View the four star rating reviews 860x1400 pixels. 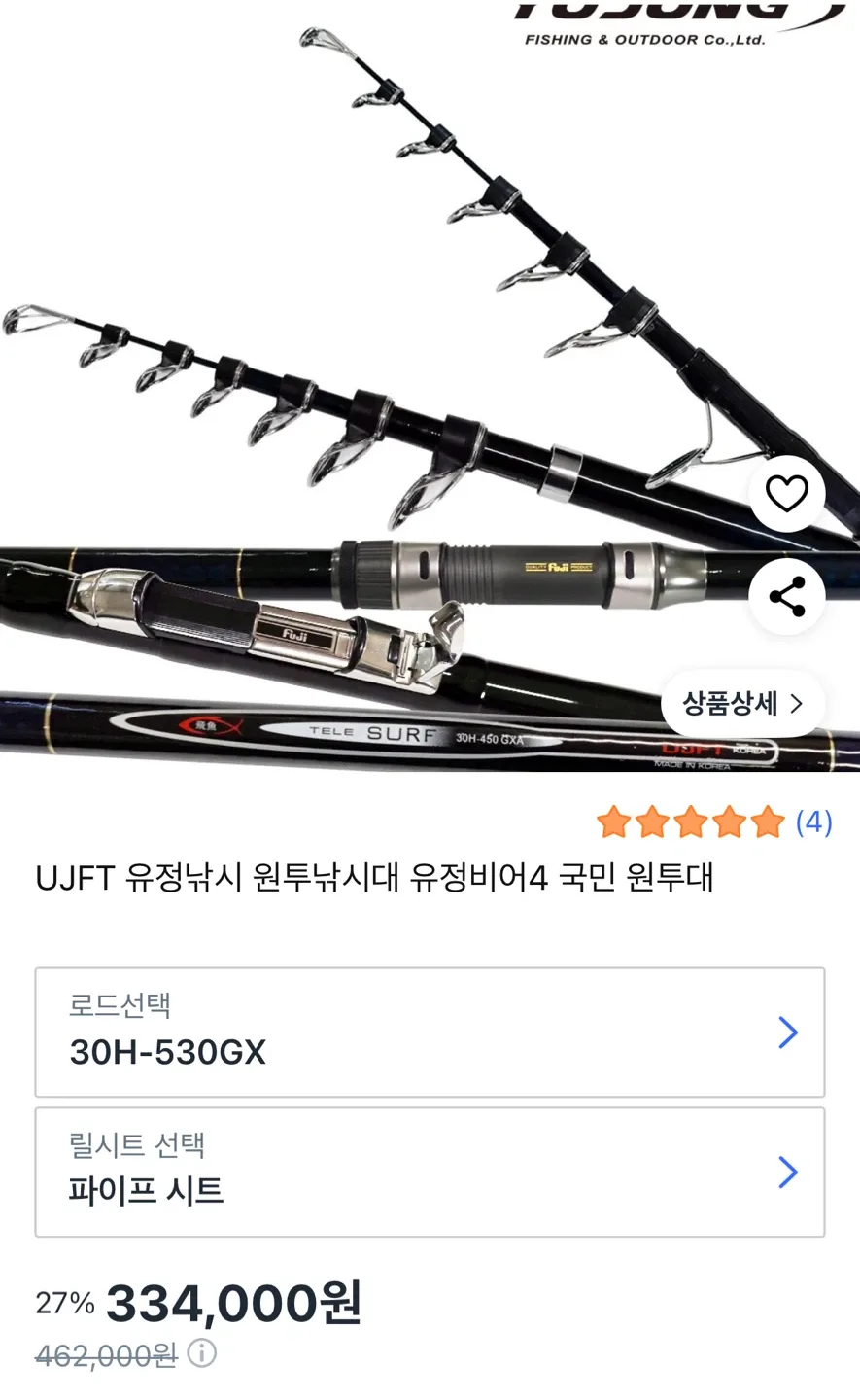point(714,822)
